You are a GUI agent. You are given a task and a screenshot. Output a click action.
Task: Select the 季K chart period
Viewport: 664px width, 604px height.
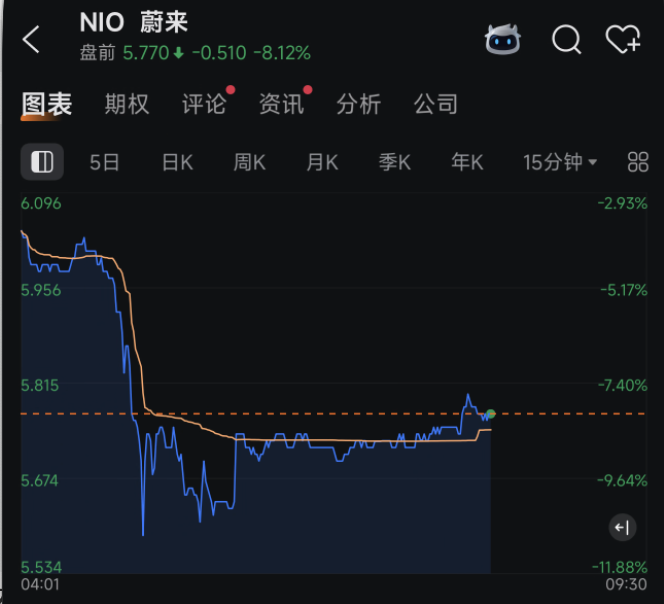(x=394, y=162)
